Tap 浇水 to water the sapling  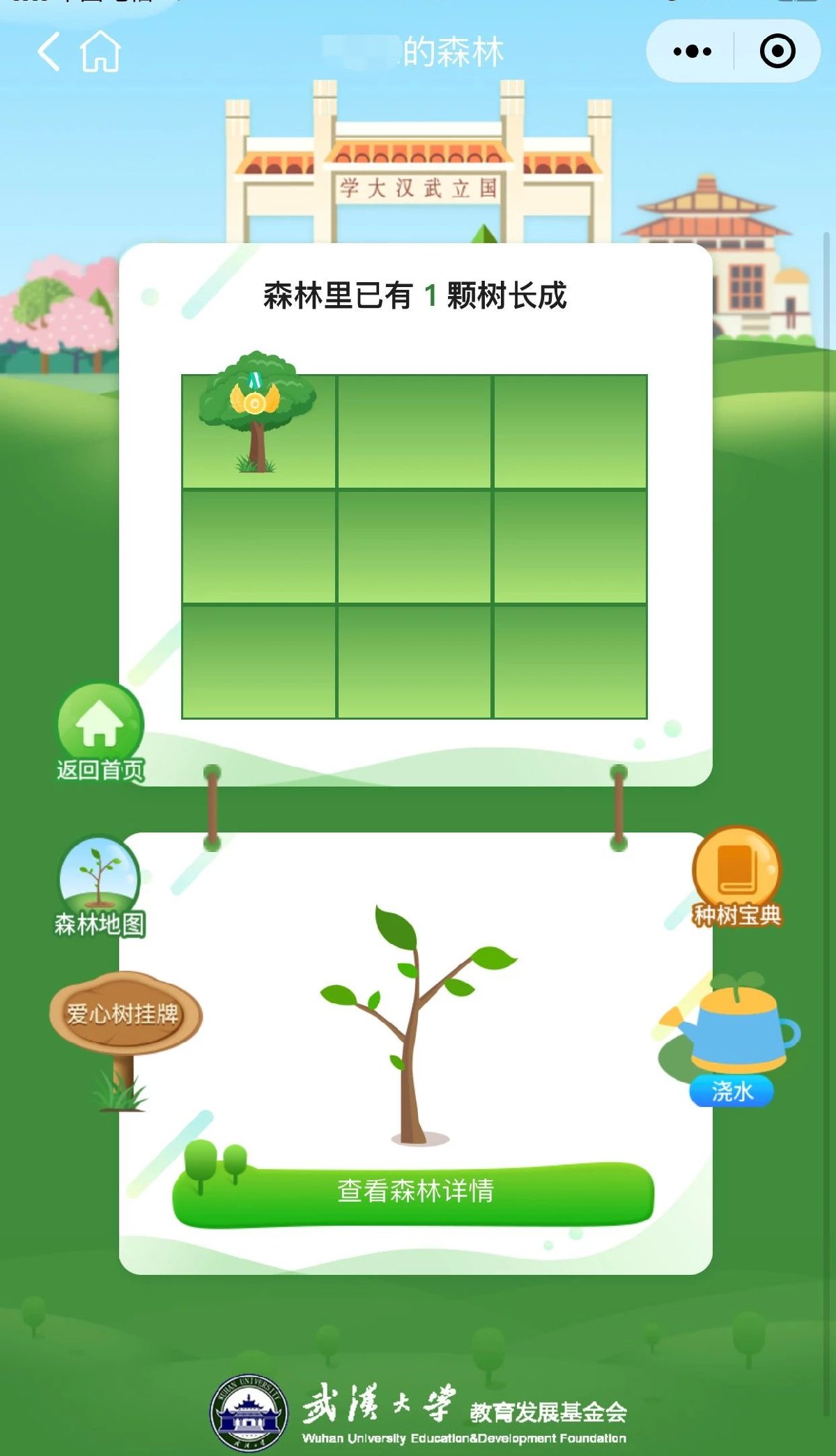731,1045
